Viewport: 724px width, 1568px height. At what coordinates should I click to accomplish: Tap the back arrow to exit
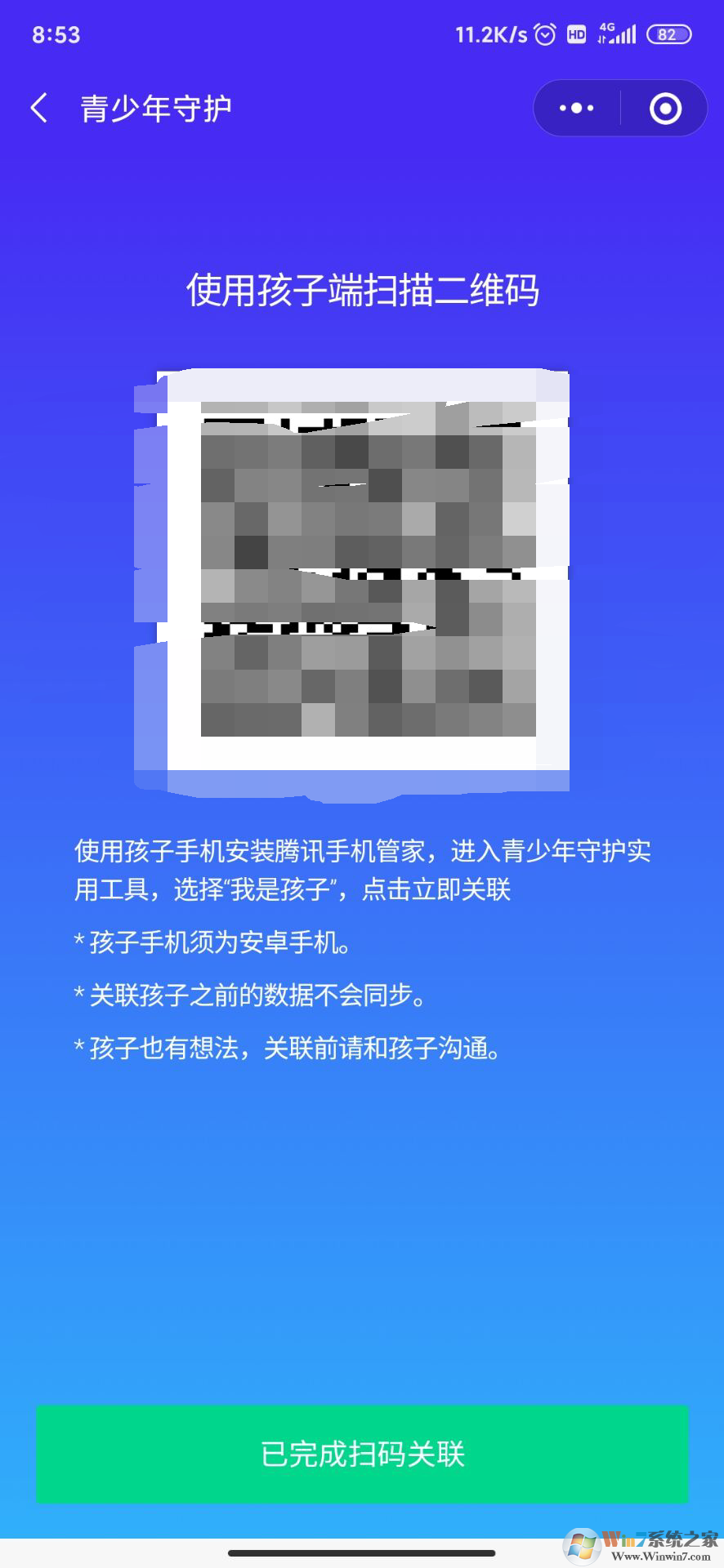click(x=38, y=107)
